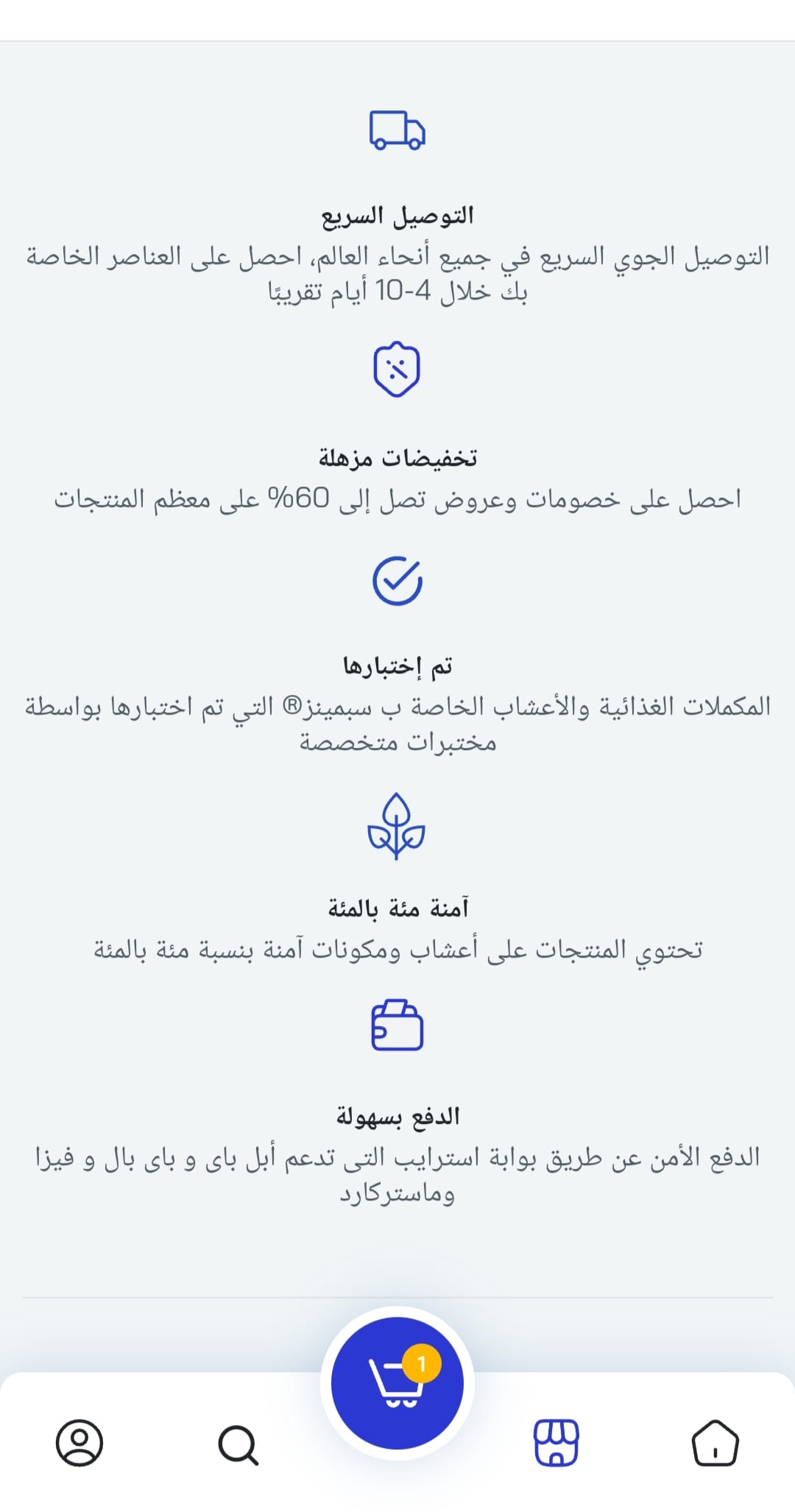The image size is (795, 1512).
Task: Open the account profile tab
Action: [x=79, y=1442]
